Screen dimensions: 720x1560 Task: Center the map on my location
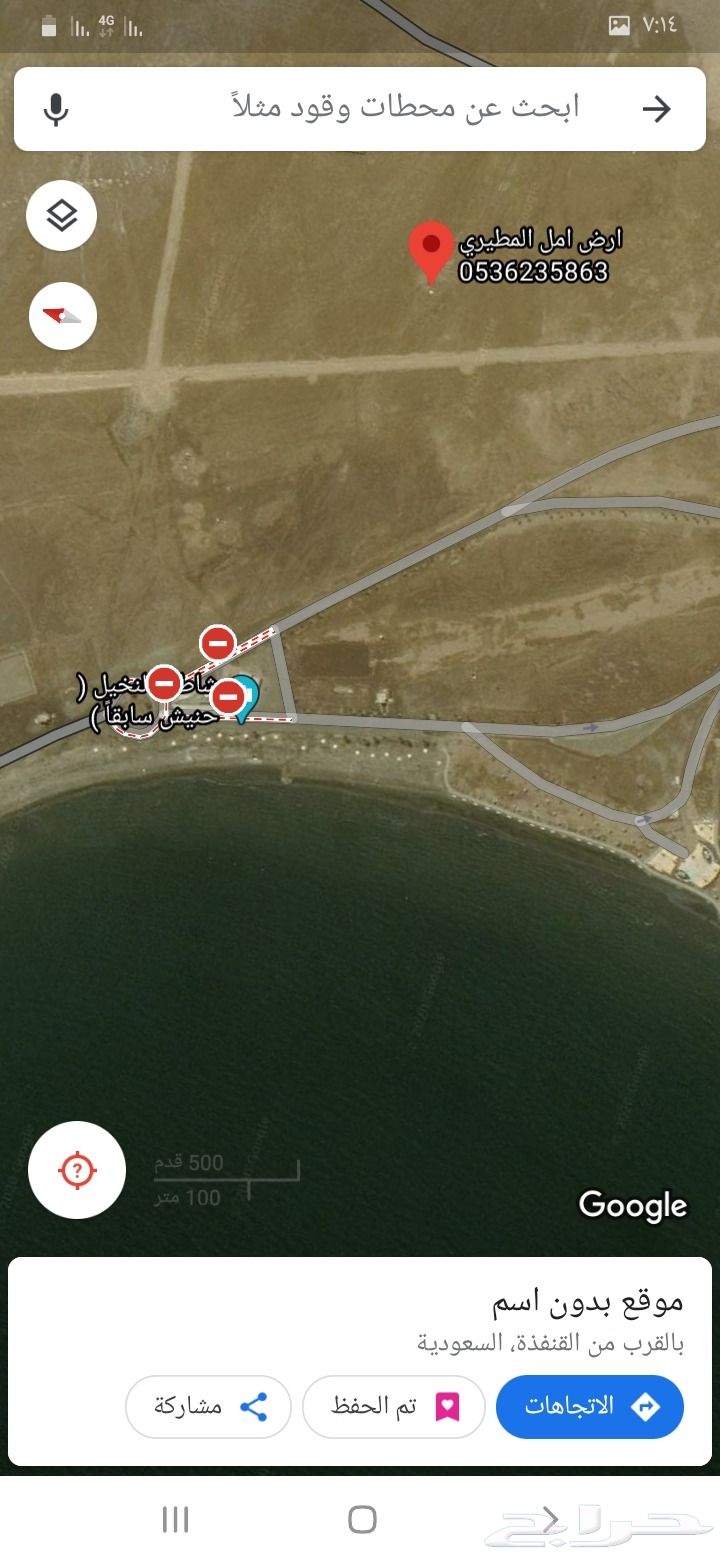pos(77,1169)
